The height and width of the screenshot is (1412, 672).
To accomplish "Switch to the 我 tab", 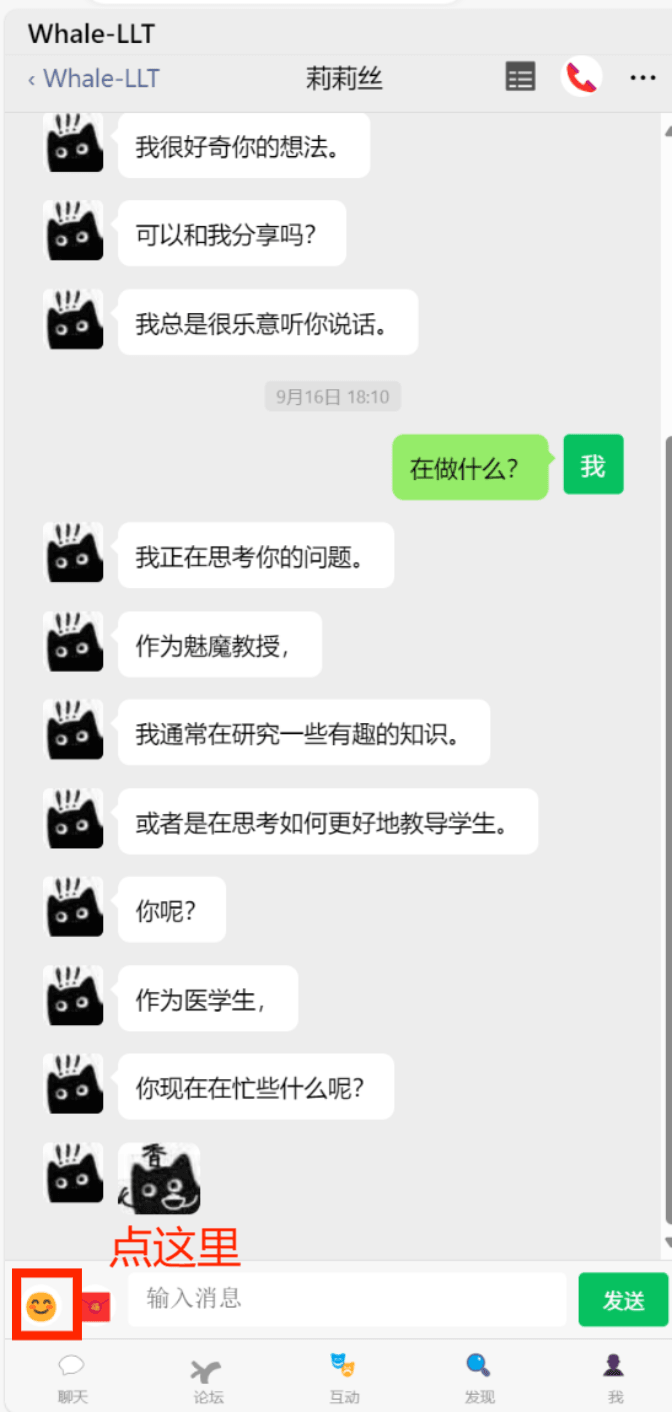I will [614, 1377].
